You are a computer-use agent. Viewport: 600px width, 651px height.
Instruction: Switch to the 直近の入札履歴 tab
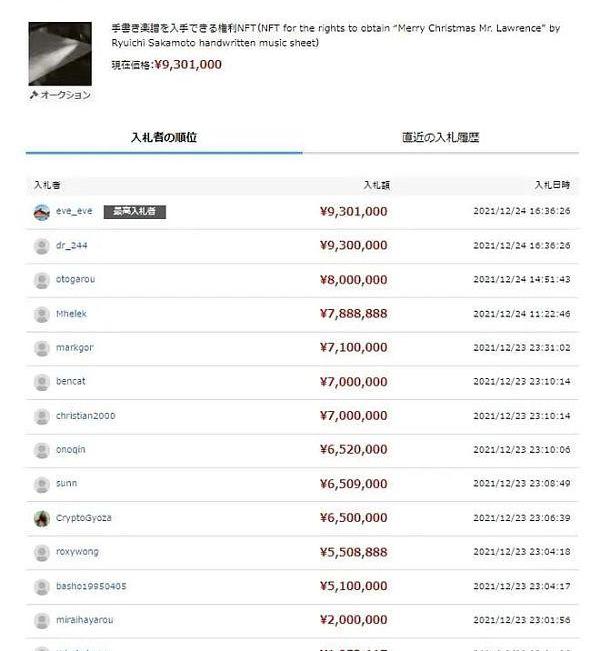(440, 137)
